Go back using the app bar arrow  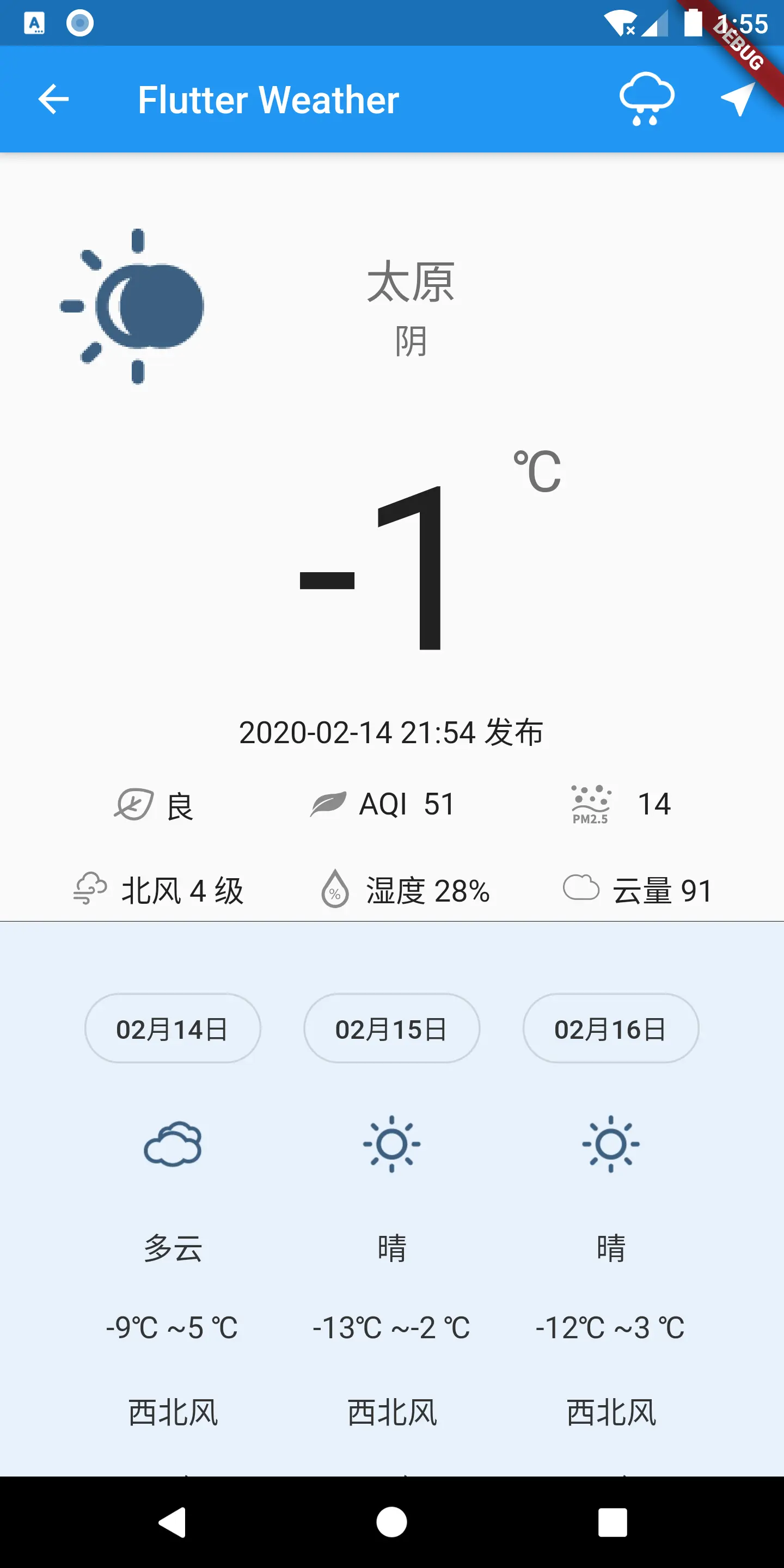53,99
